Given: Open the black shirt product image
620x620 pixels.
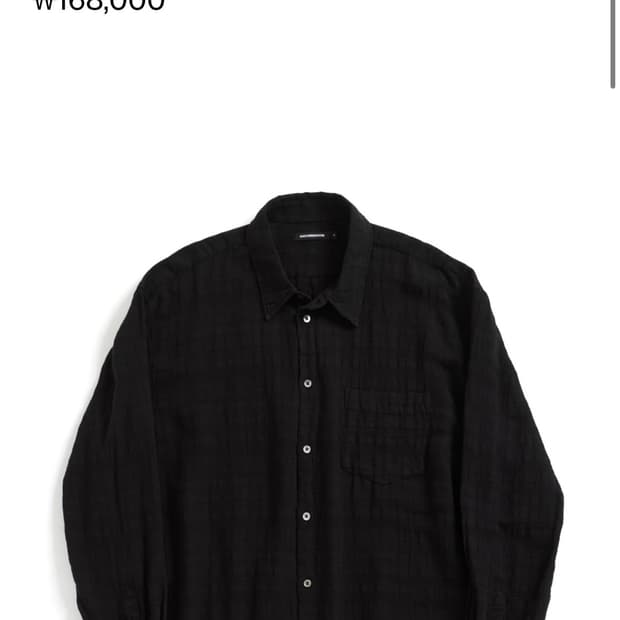Looking at the screenshot, I should (x=310, y=410).
